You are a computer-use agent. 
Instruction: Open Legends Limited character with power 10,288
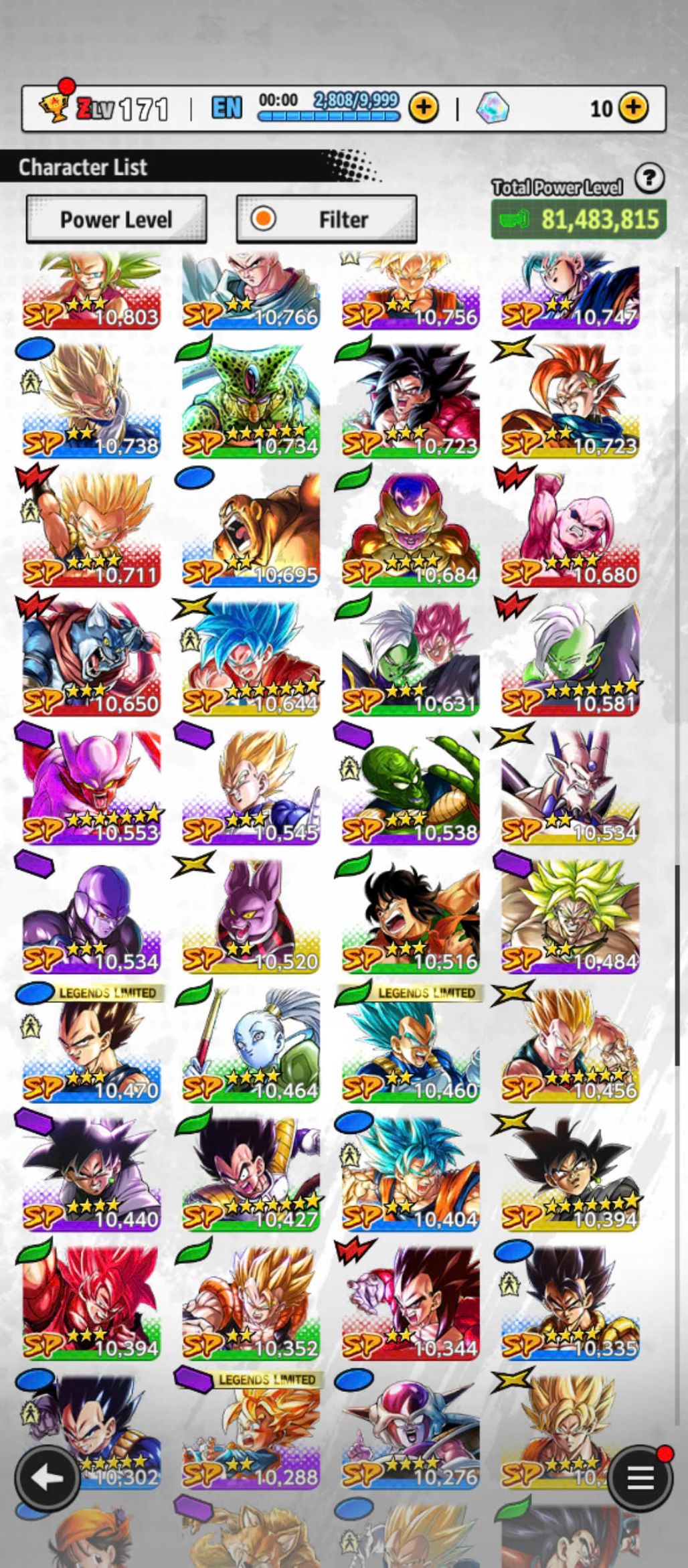(x=250, y=1430)
